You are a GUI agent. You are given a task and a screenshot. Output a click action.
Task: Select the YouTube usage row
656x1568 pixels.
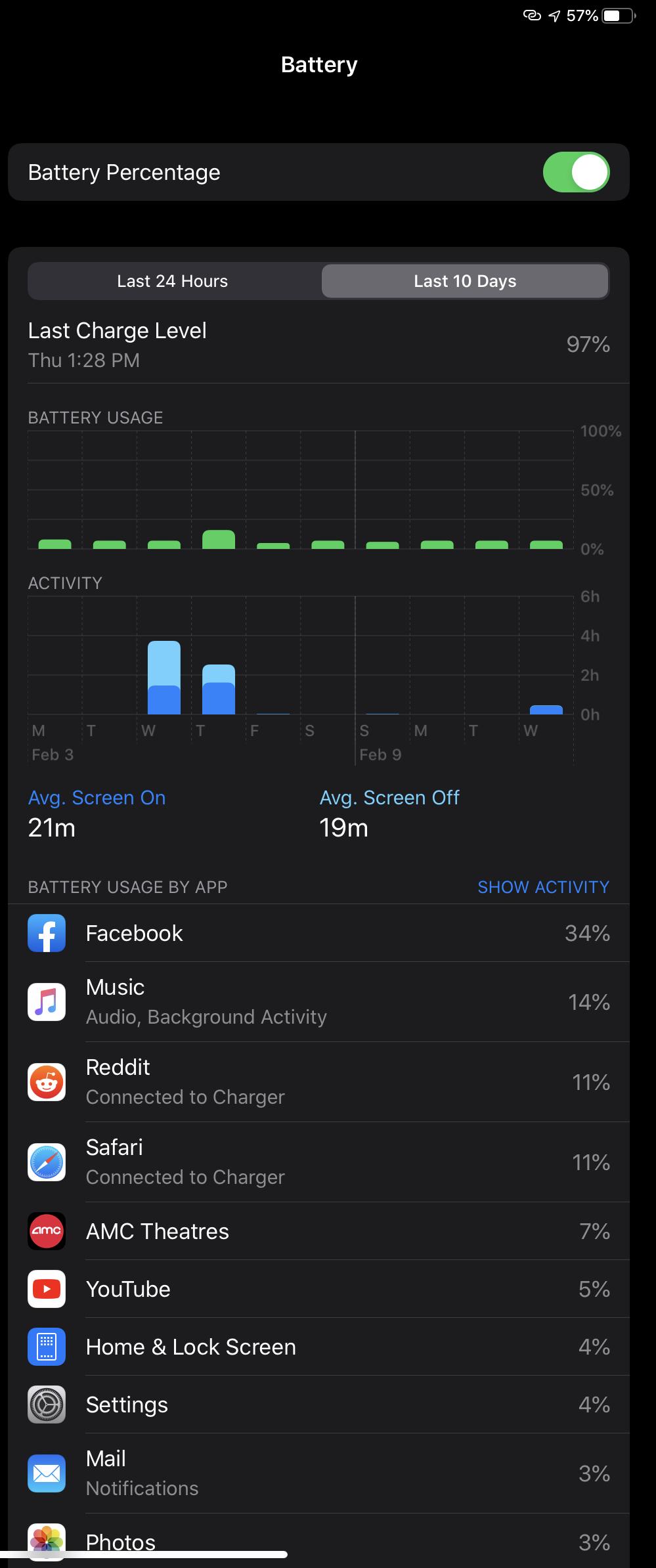(318, 1289)
